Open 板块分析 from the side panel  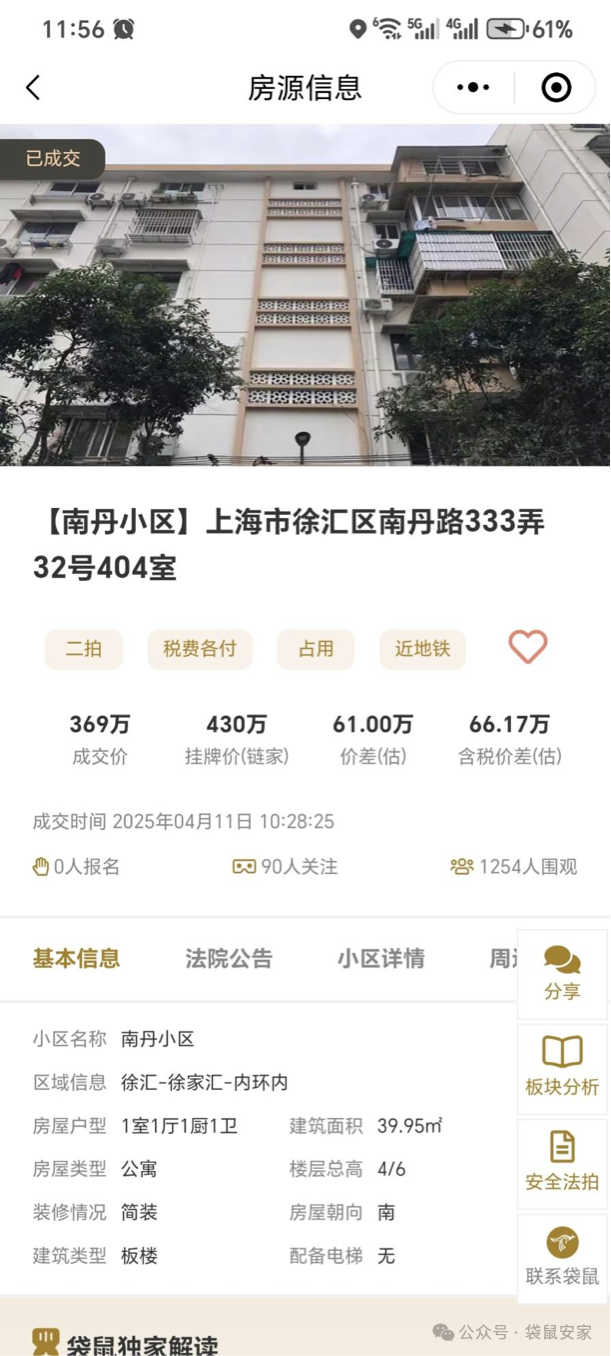[562, 1068]
